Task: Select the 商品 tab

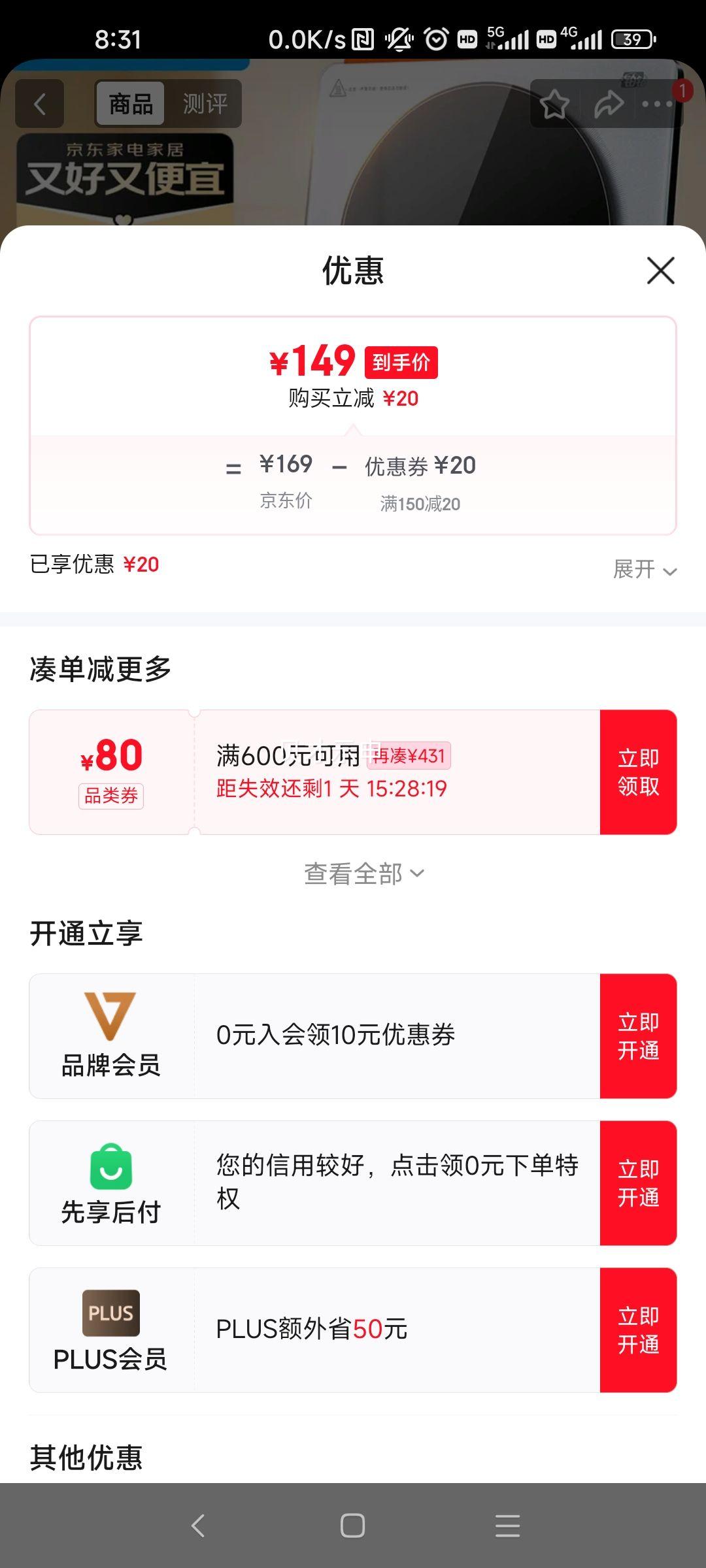Action: pos(128,104)
